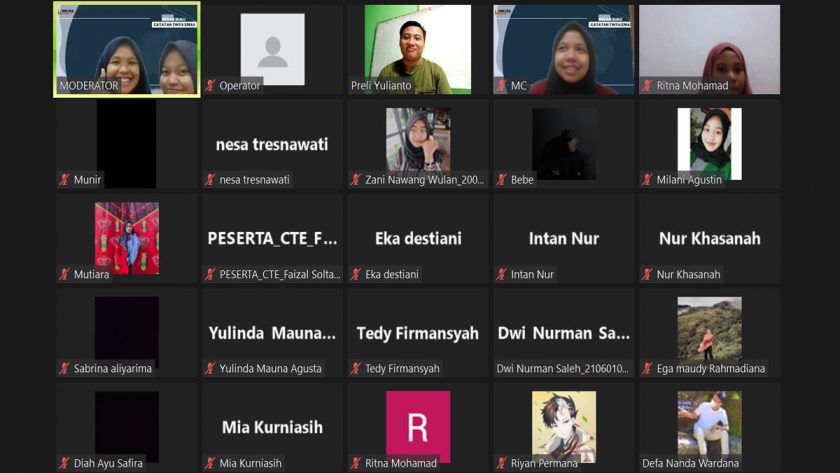This screenshot has height=473, width=840.
Task: Select the MODERATOR video tile
Action: [127, 49]
